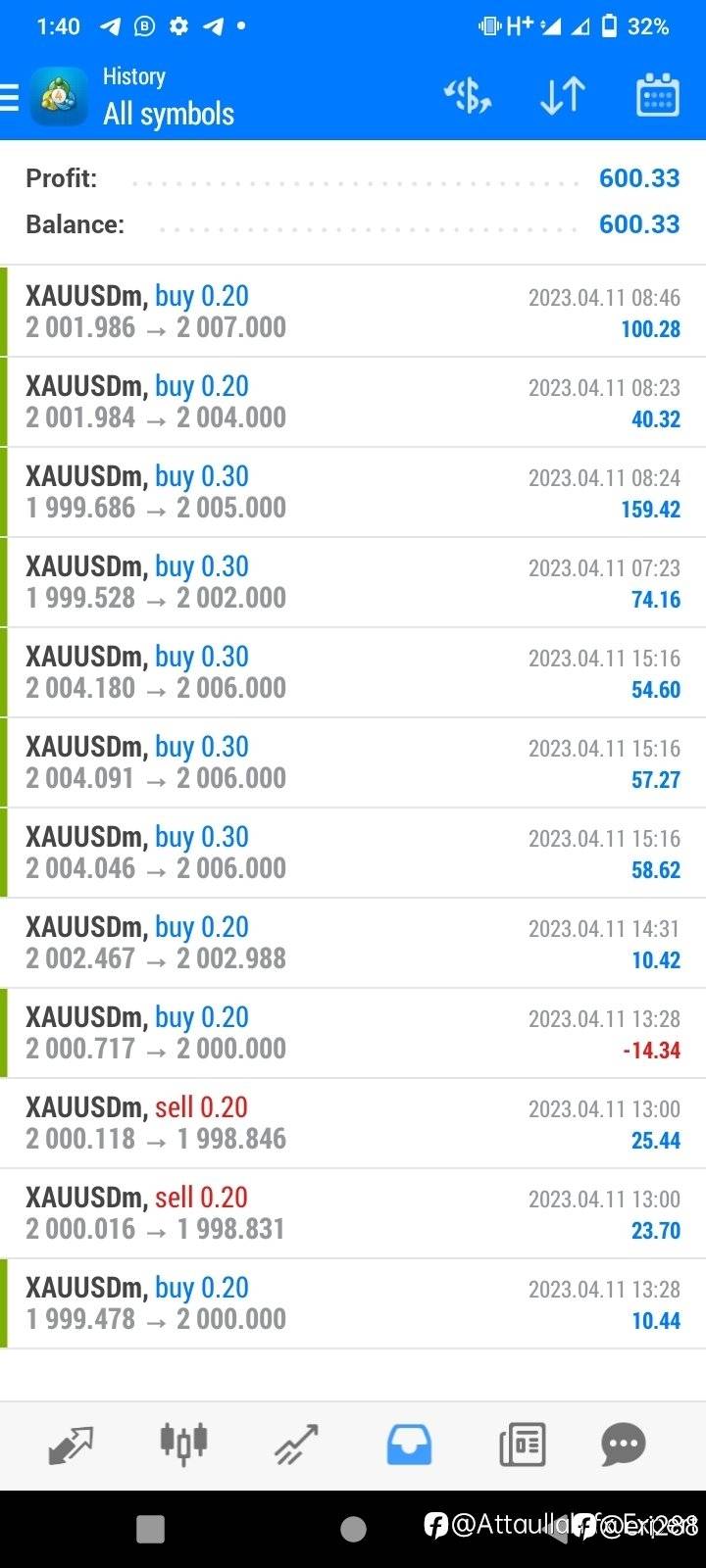Open the trade with profit 100.28
The width and height of the screenshot is (706, 1568).
(353, 312)
